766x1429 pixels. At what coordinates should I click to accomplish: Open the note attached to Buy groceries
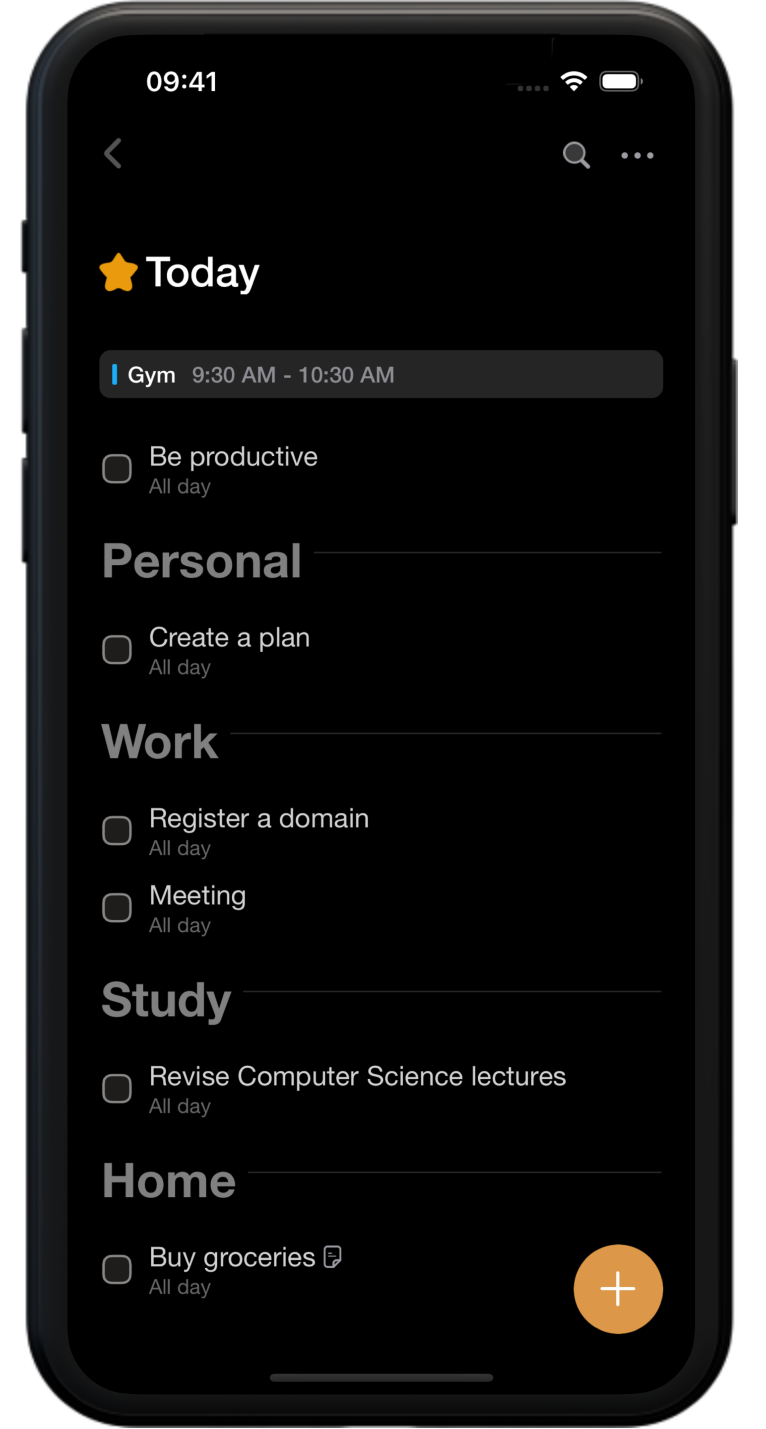coord(334,1256)
